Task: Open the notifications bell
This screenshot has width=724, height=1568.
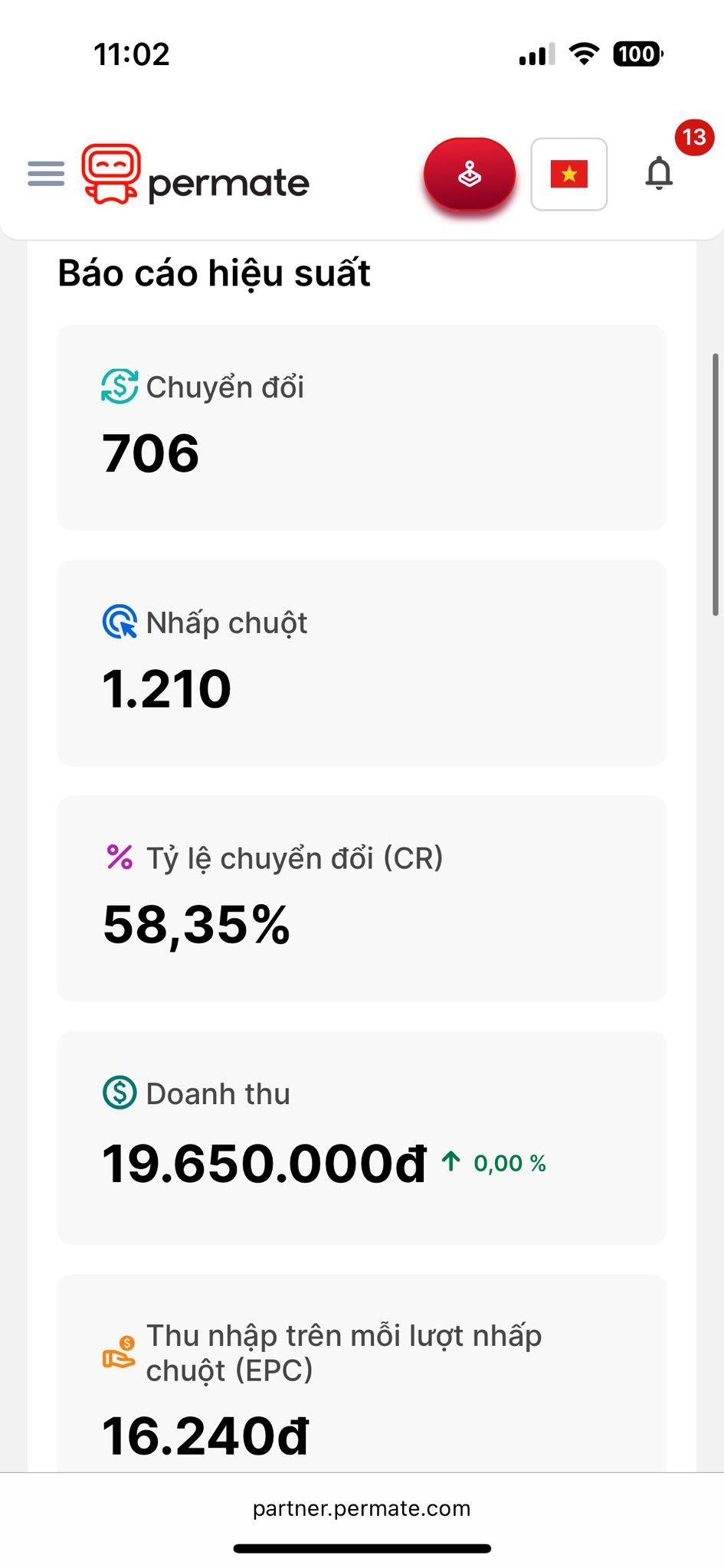Action: click(659, 173)
